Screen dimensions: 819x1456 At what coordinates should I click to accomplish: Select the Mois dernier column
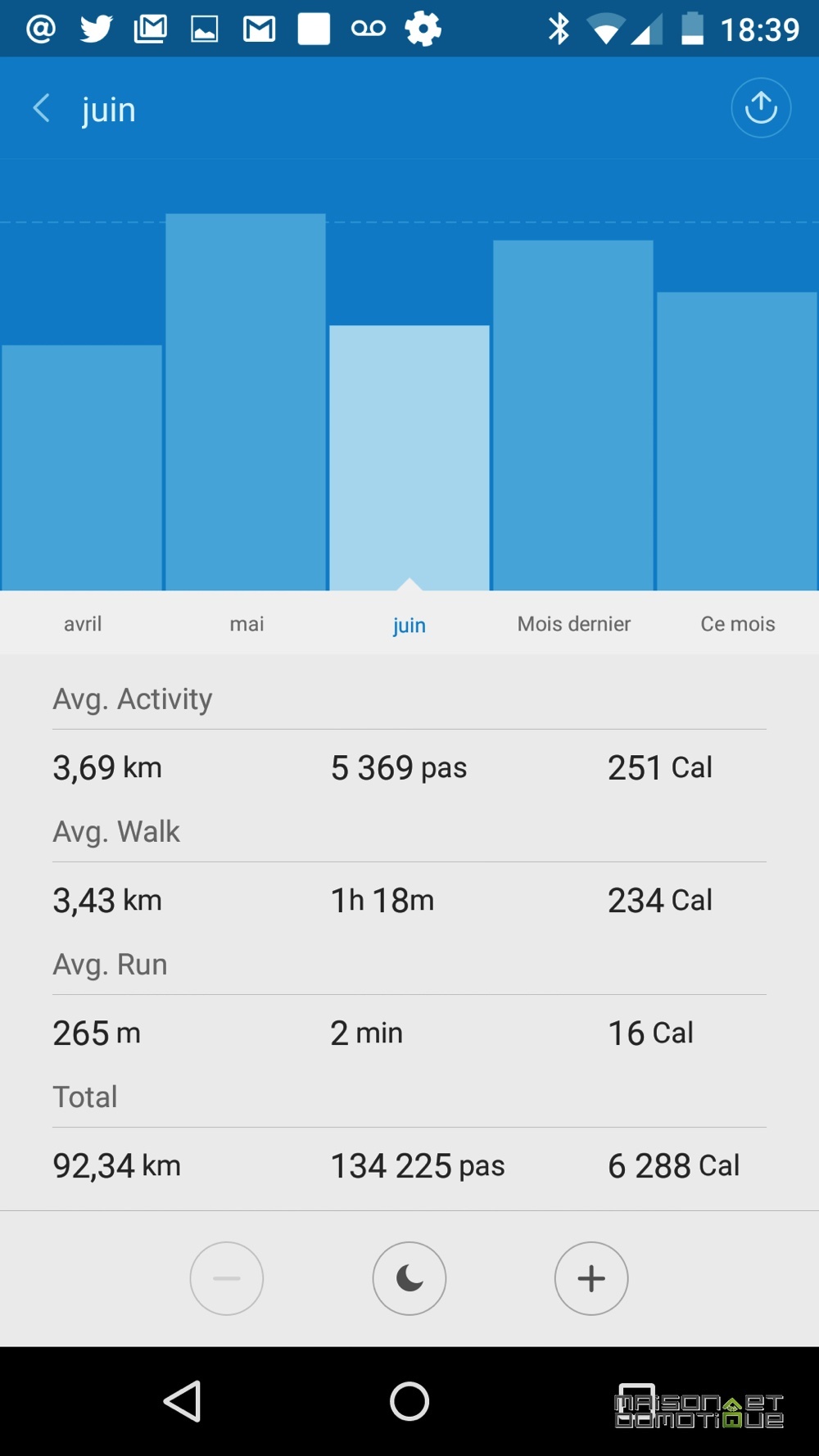[573, 415]
